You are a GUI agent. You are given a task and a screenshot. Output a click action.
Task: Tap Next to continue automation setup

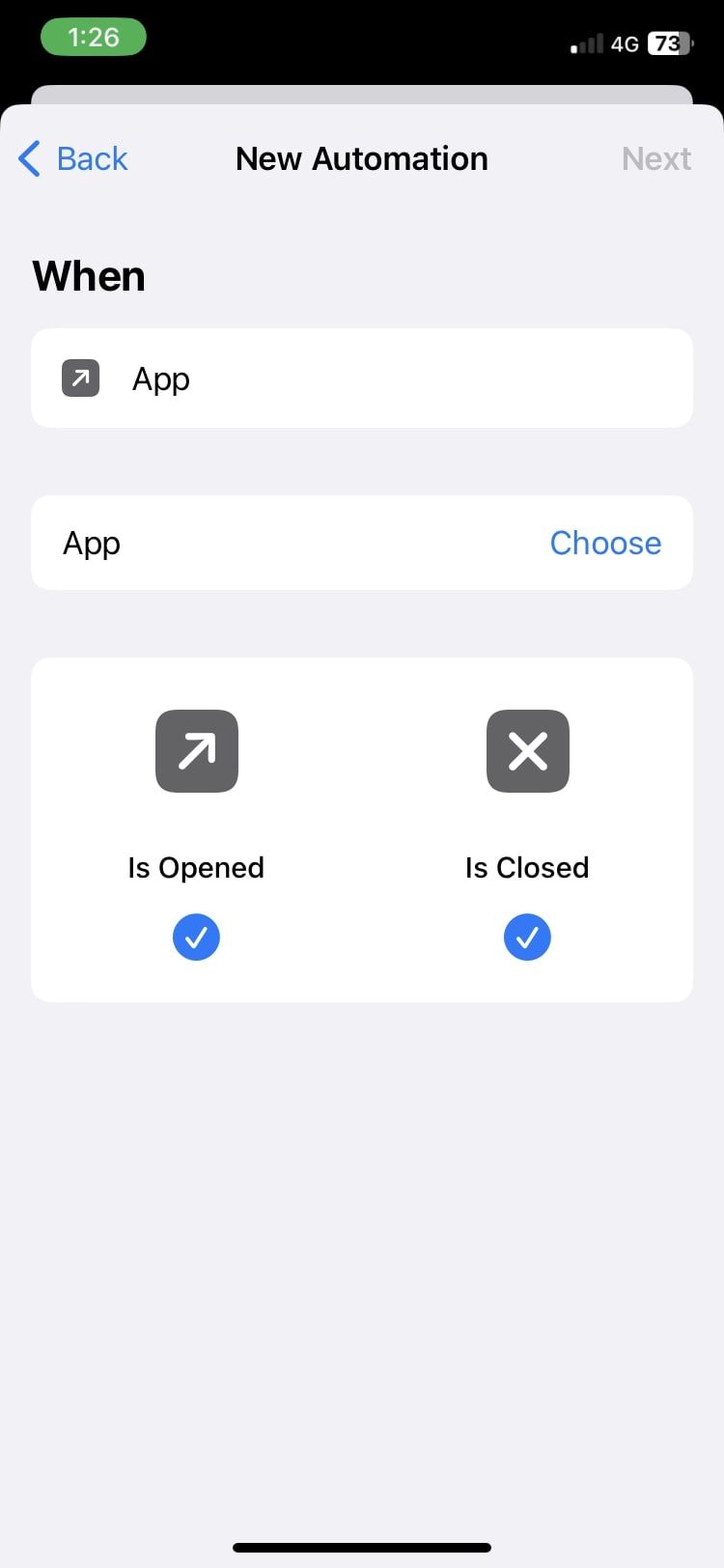655,158
